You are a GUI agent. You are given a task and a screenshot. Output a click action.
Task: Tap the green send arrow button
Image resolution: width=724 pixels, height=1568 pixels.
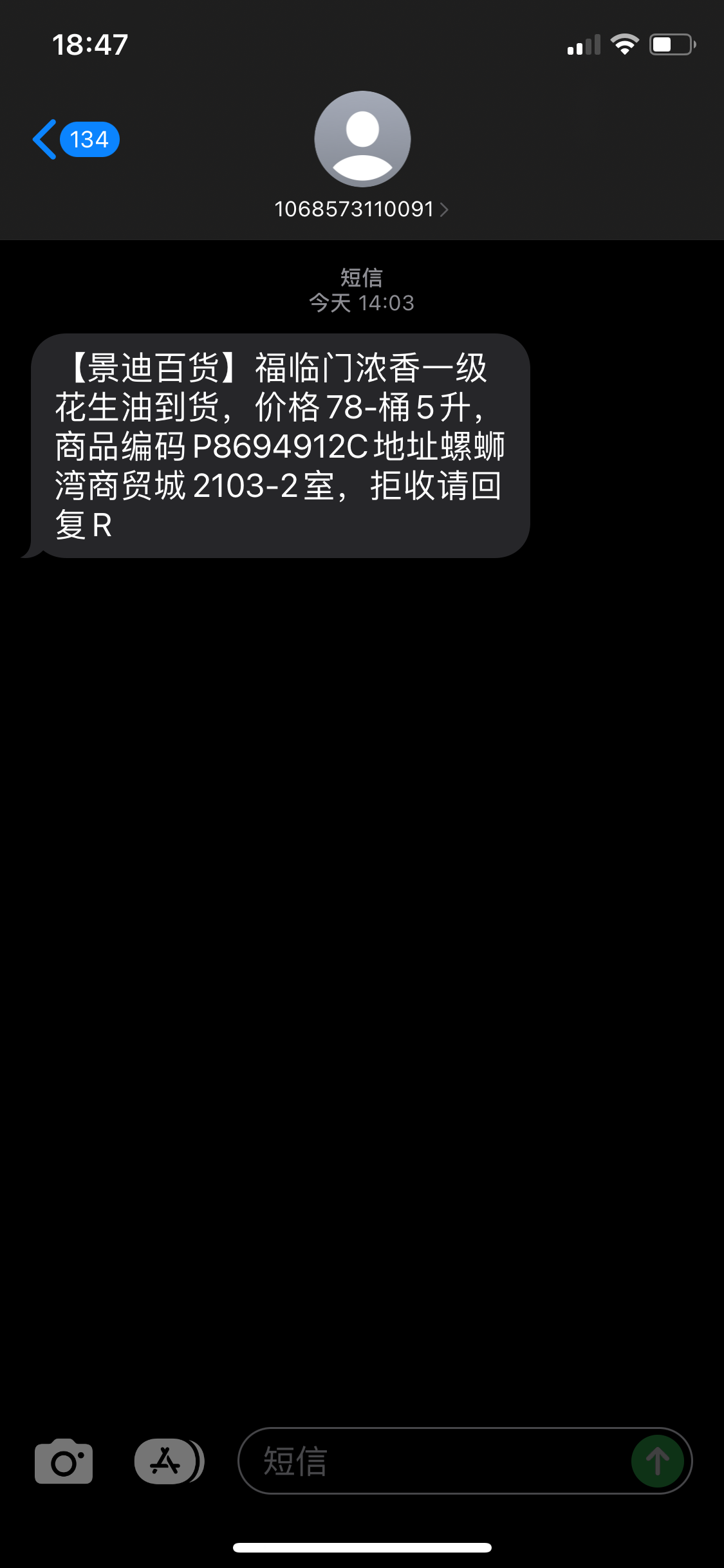pyautogui.click(x=657, y=1461)
